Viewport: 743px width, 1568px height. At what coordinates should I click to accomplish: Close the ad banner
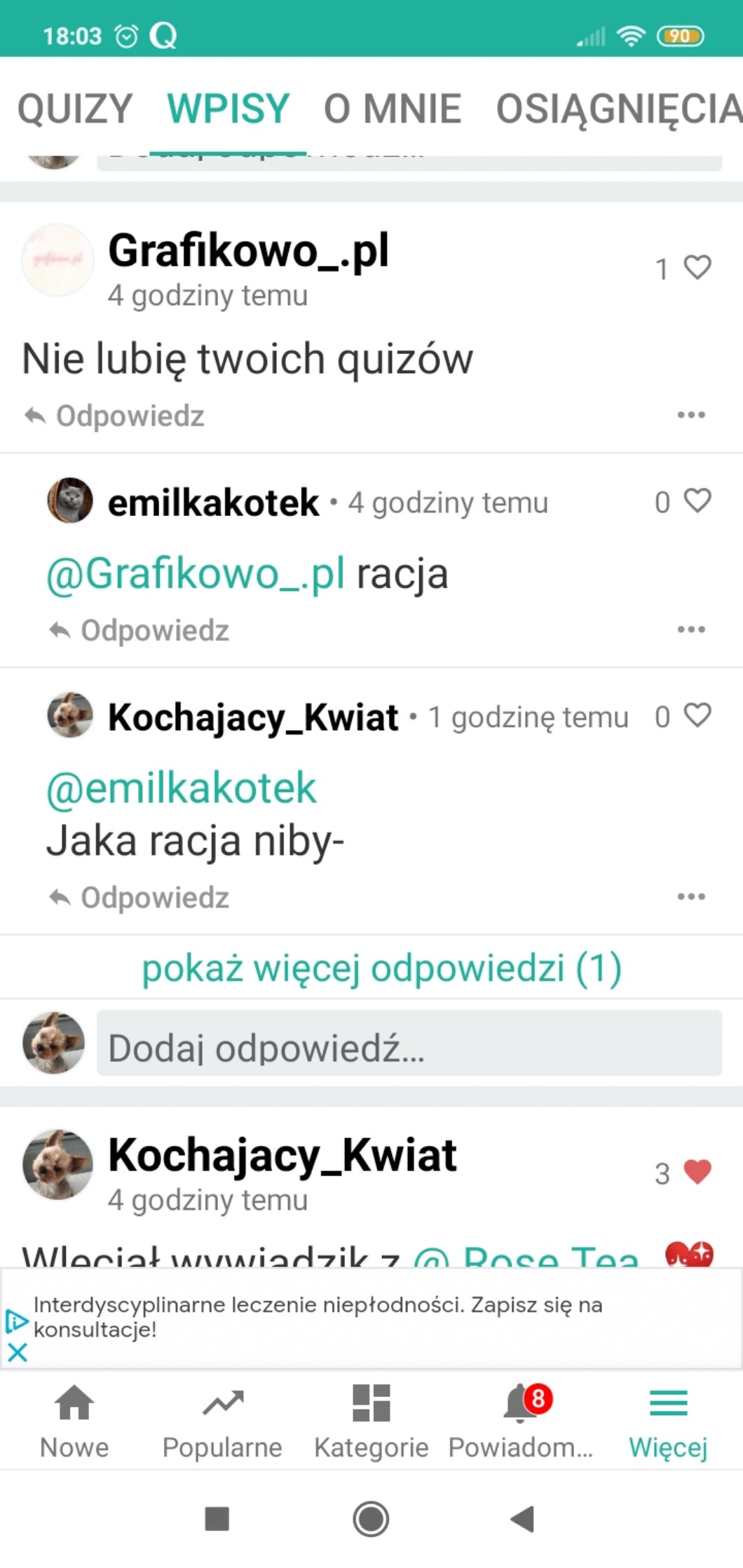[x=18, y=1353]
